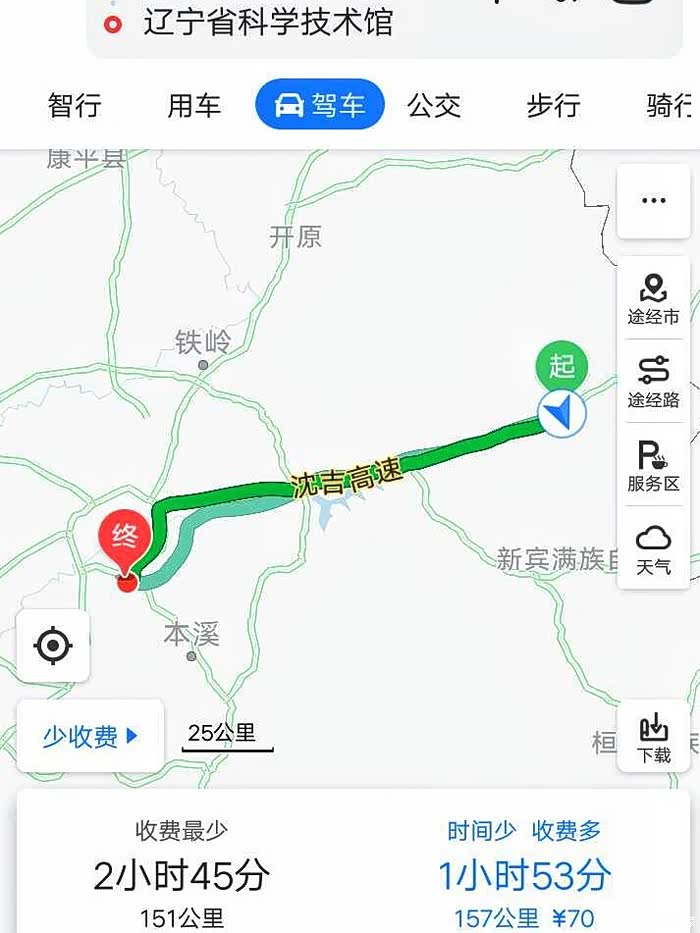Show 服务区 service areas on the route
The height and width of the screenshot is (933, 700).
point(654,466)
